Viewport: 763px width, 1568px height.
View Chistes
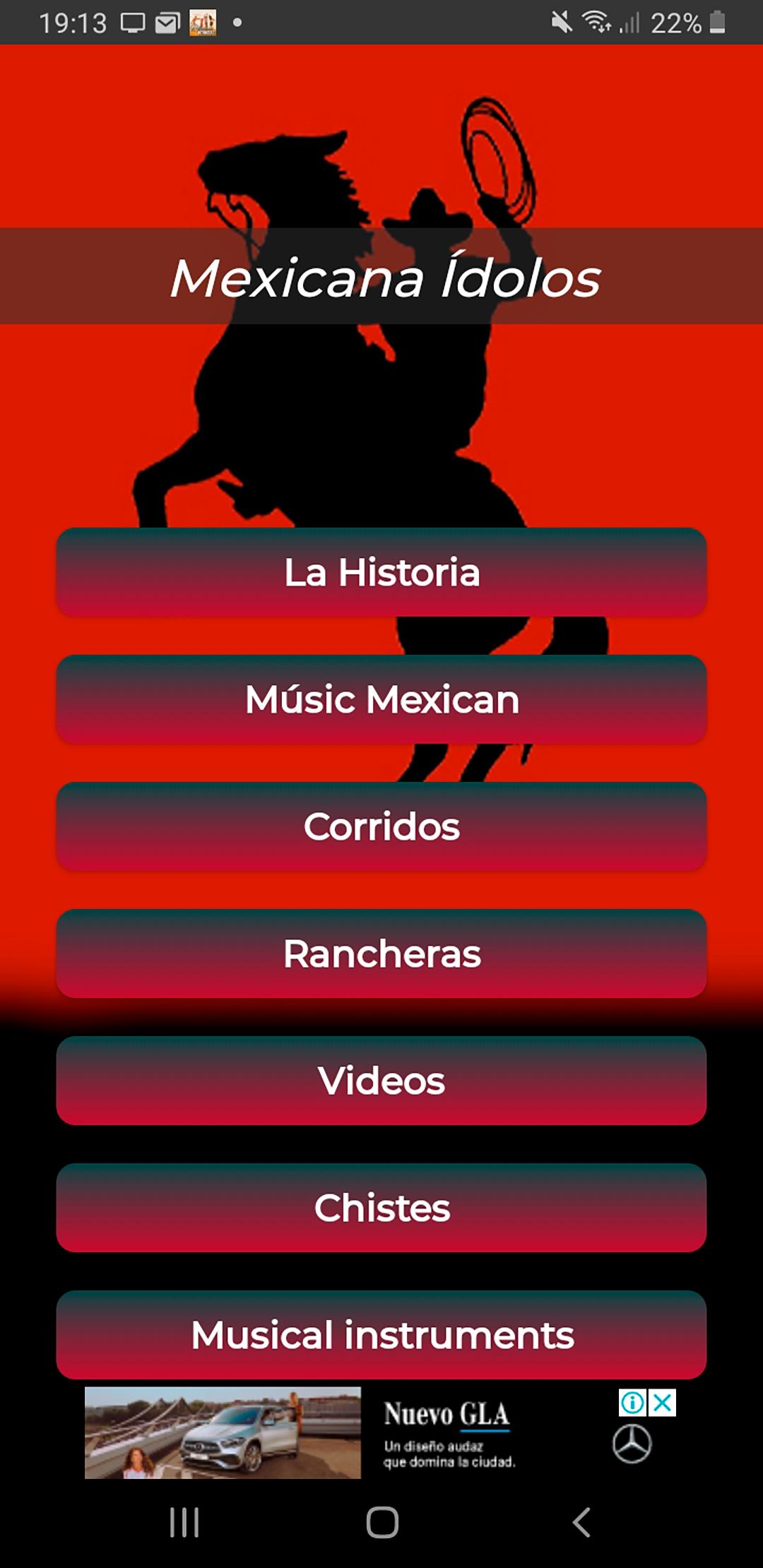381,1208
